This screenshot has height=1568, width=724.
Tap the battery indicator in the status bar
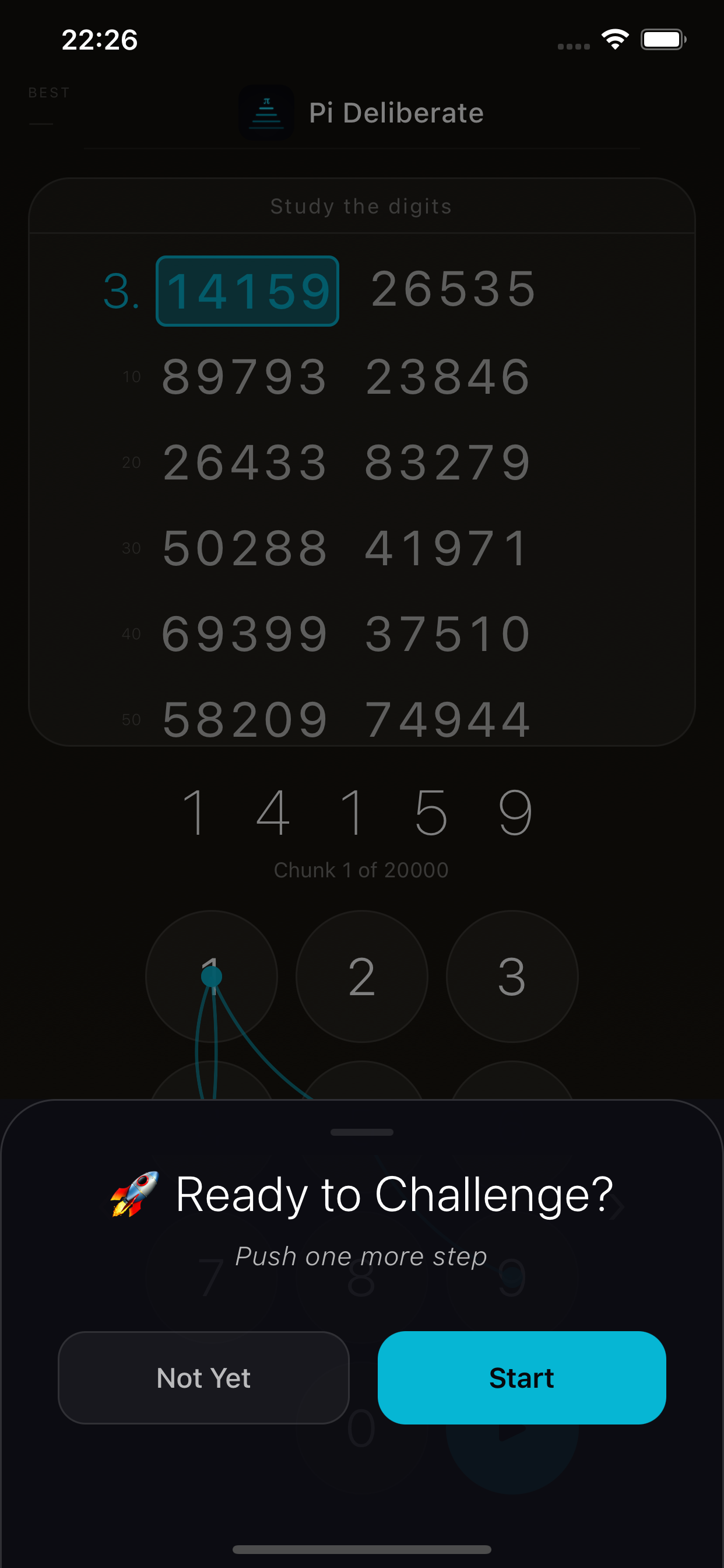click(663, 39)
